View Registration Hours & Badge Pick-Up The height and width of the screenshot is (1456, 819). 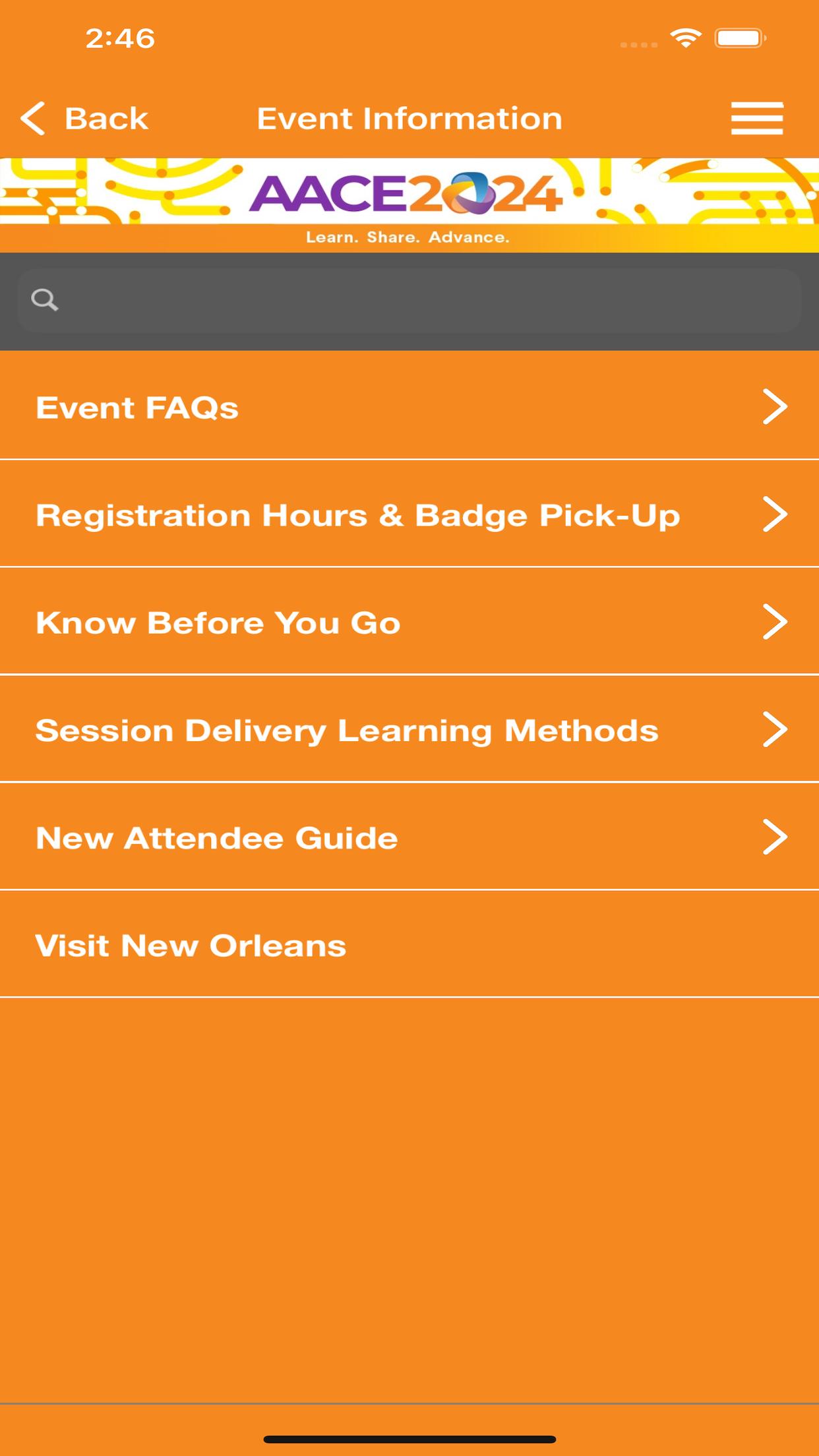coord(409,514)
